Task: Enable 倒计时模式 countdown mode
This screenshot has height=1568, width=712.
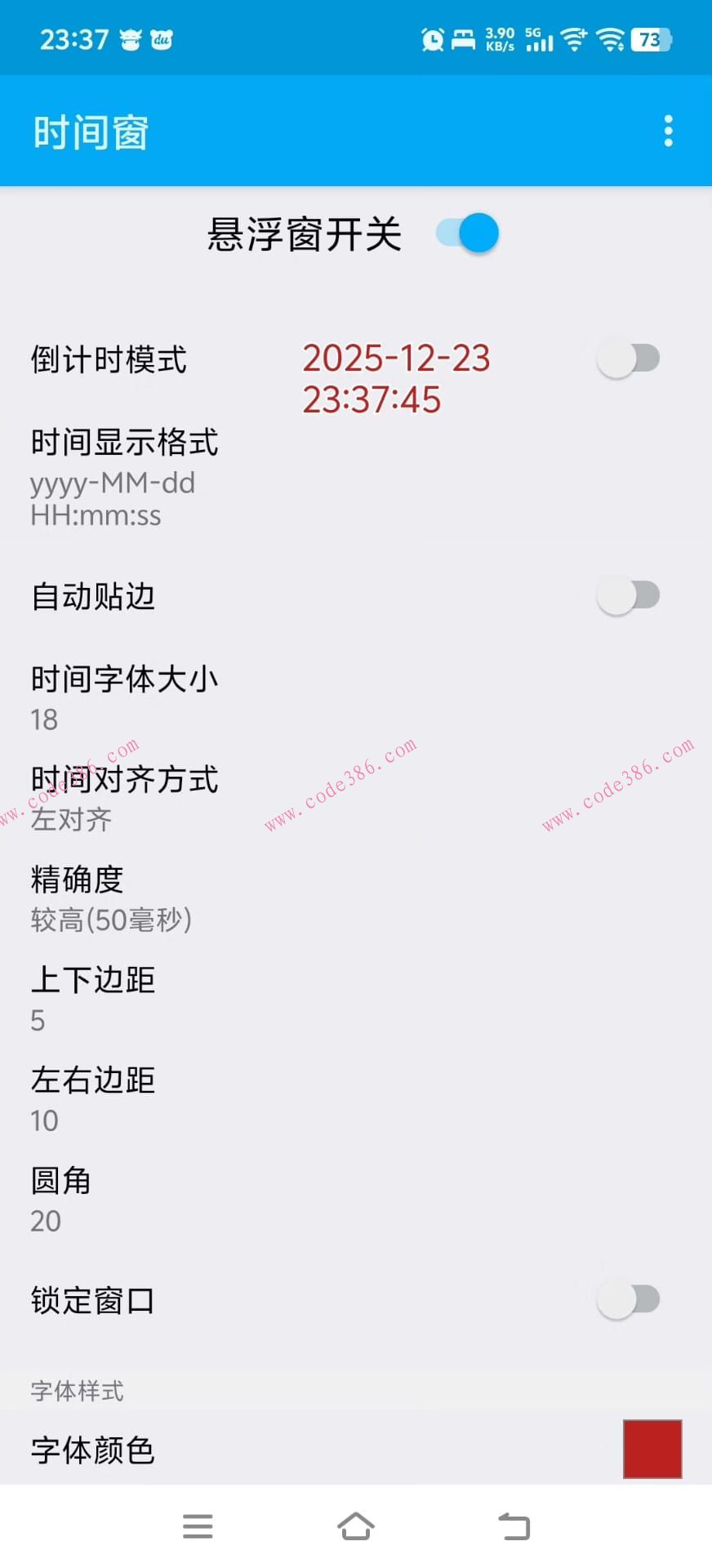Action: click(629, 359)
